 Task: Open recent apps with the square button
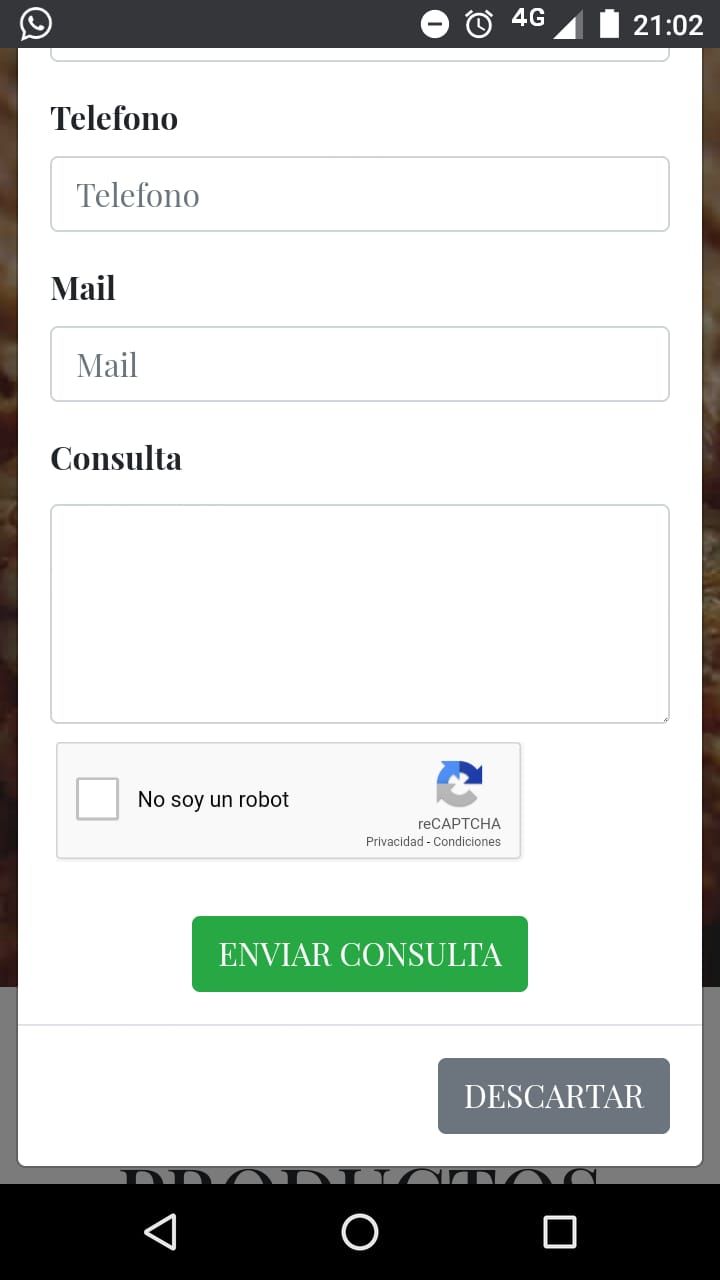click(560, 1232)
